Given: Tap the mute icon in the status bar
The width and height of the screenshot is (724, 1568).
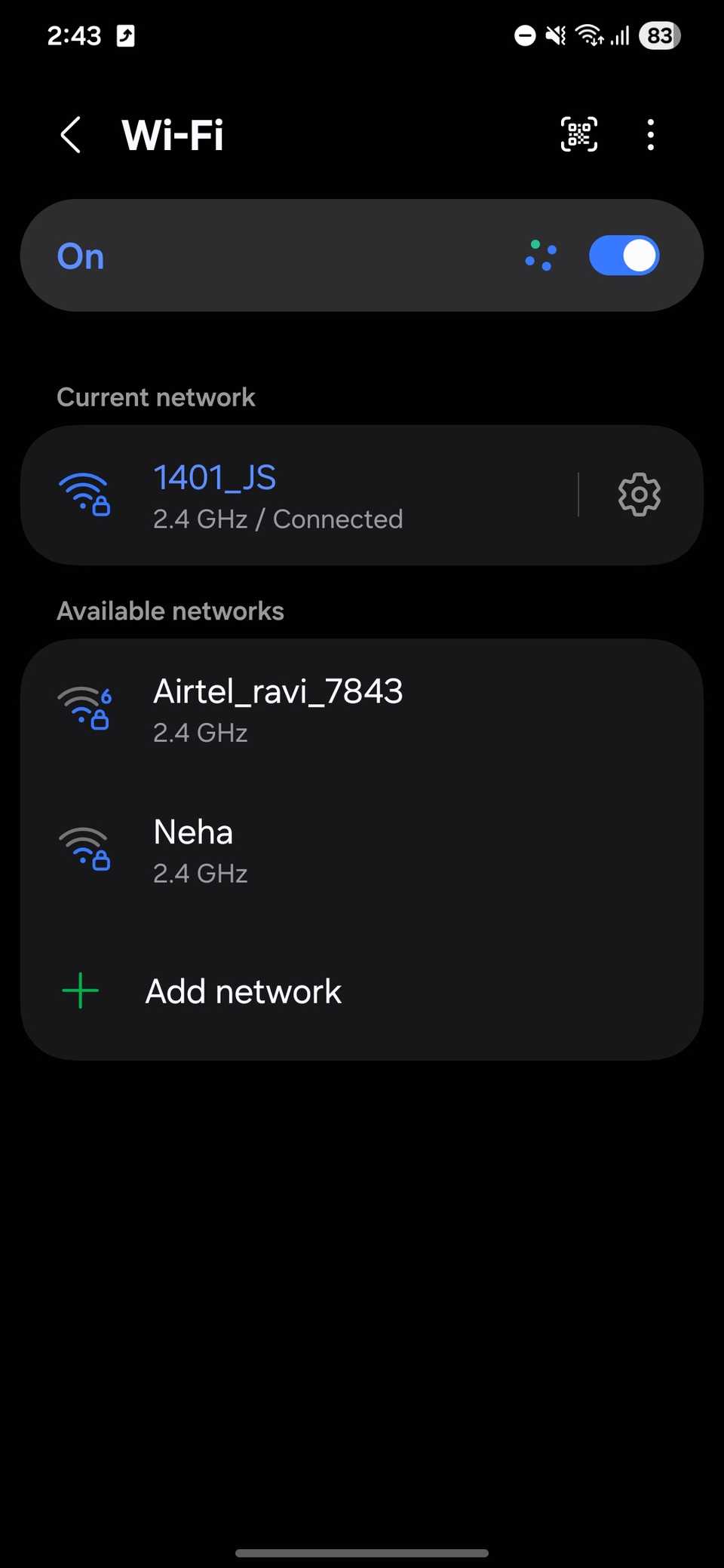Looking at the screenshot, I should (x=554, y=35).
